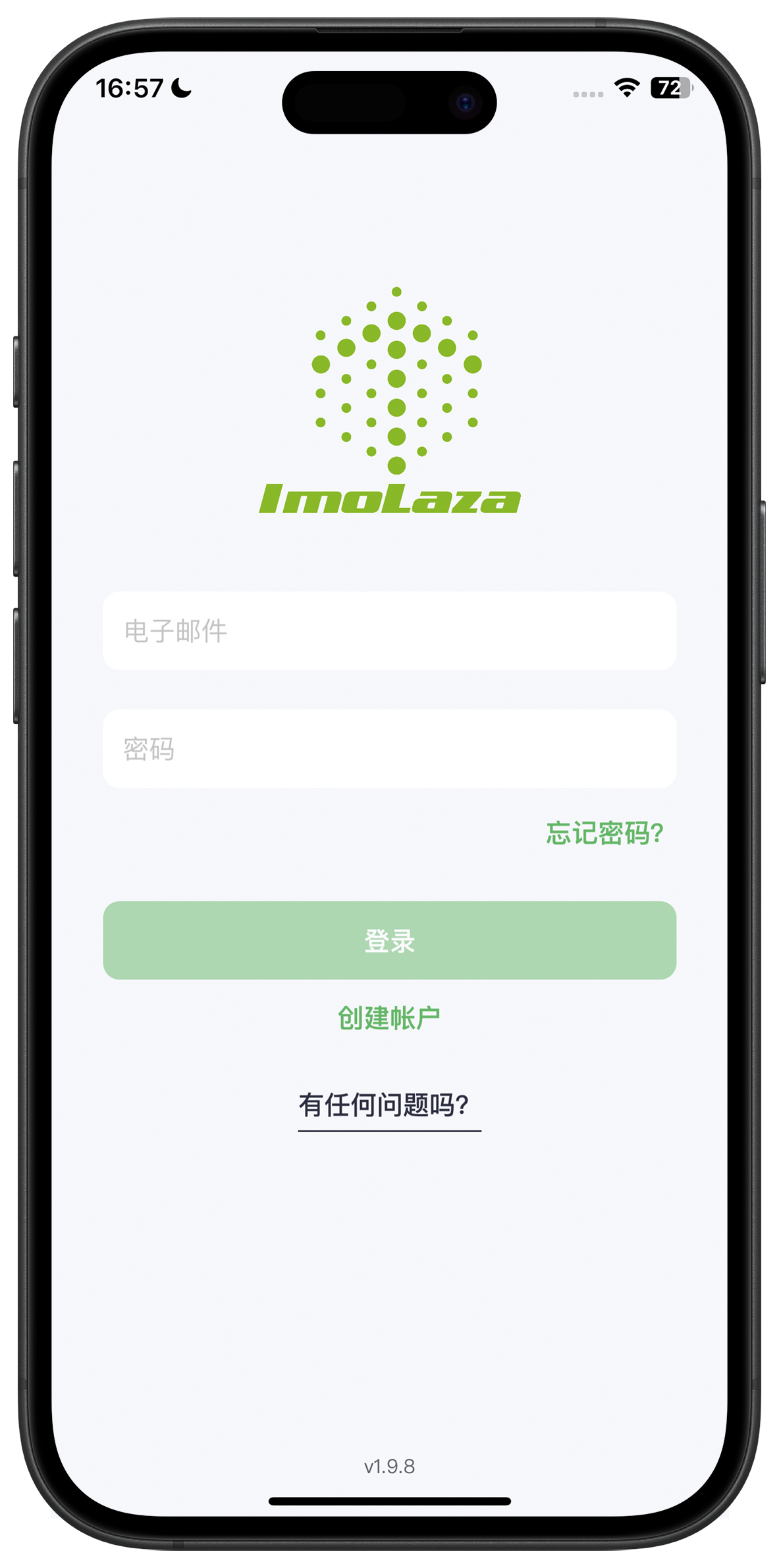Select 创建帐户 to create an account
The image size is (779, 1568).
click(x=389, y=1018)
